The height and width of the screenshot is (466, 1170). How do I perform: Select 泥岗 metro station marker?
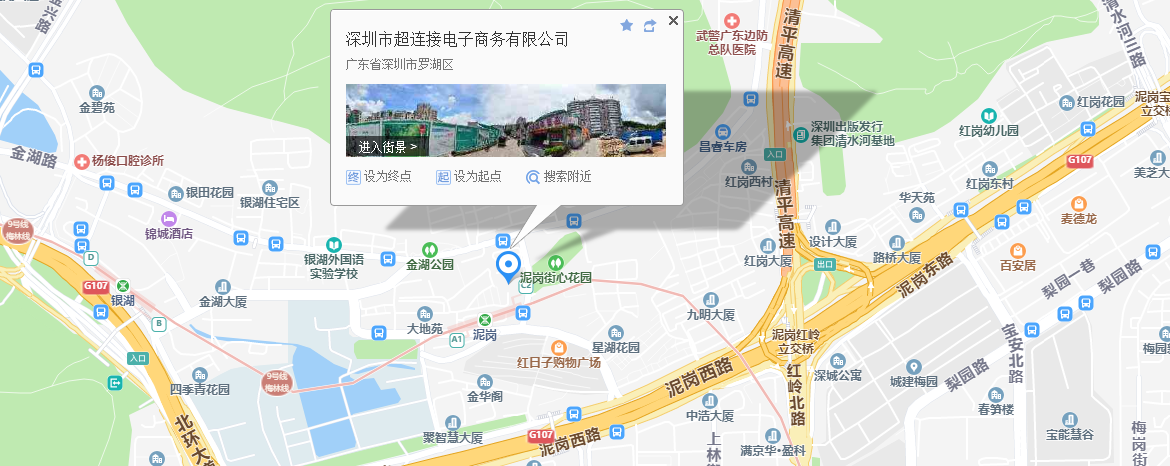484,319
